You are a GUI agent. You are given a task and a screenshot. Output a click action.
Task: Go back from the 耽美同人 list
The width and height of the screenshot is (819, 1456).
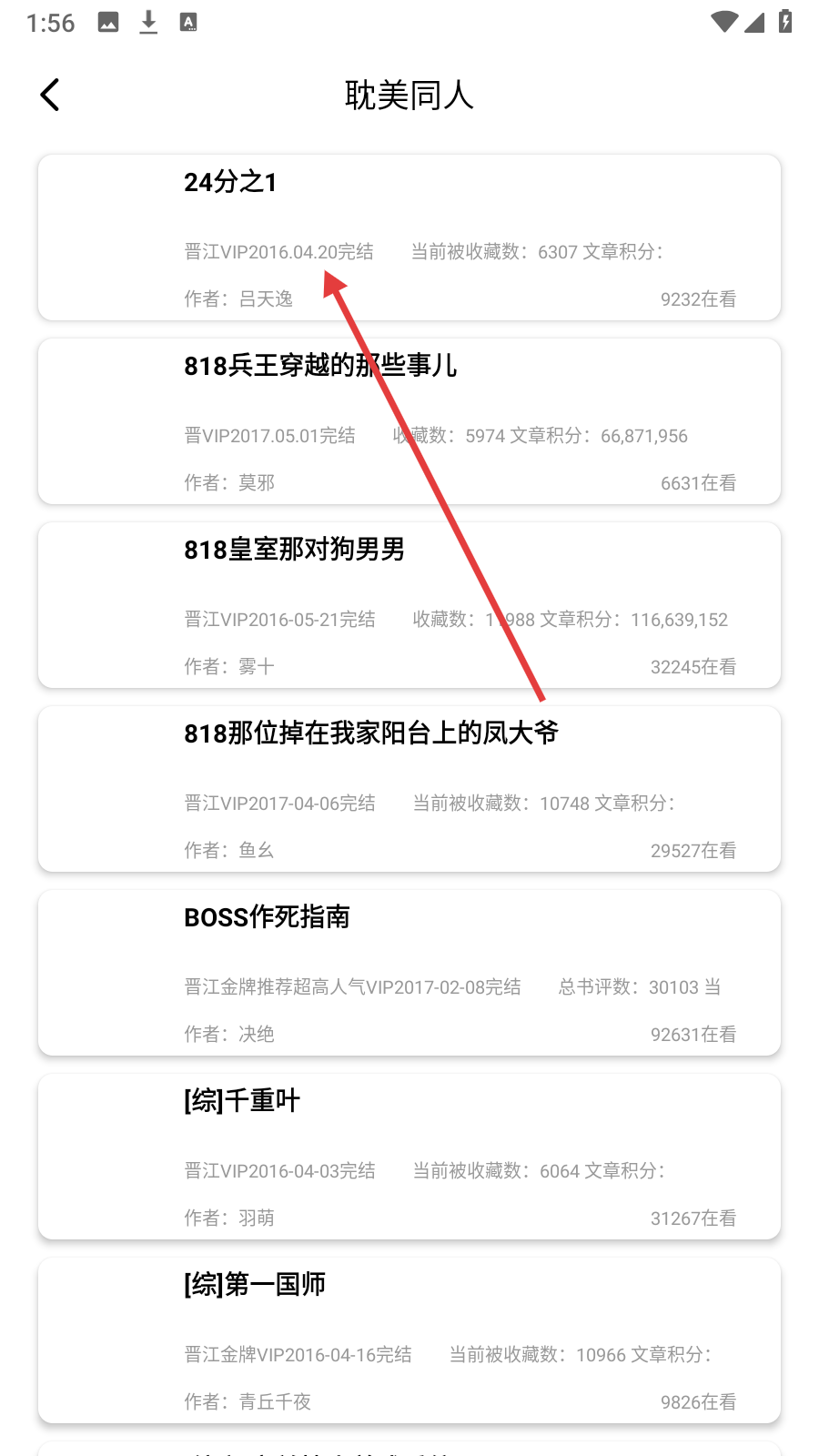[50, 95]
